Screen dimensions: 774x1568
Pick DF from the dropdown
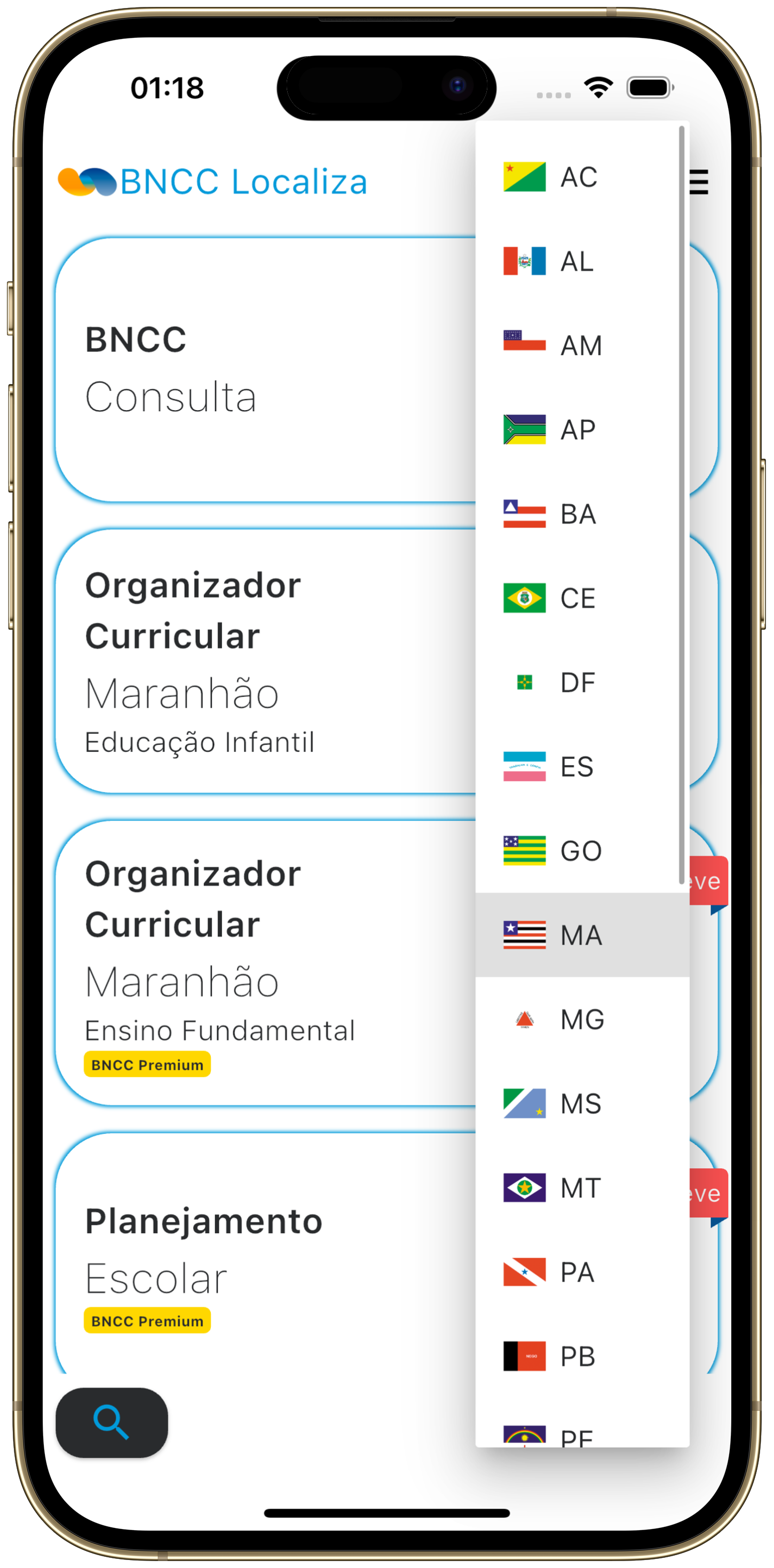click(578, 683)
